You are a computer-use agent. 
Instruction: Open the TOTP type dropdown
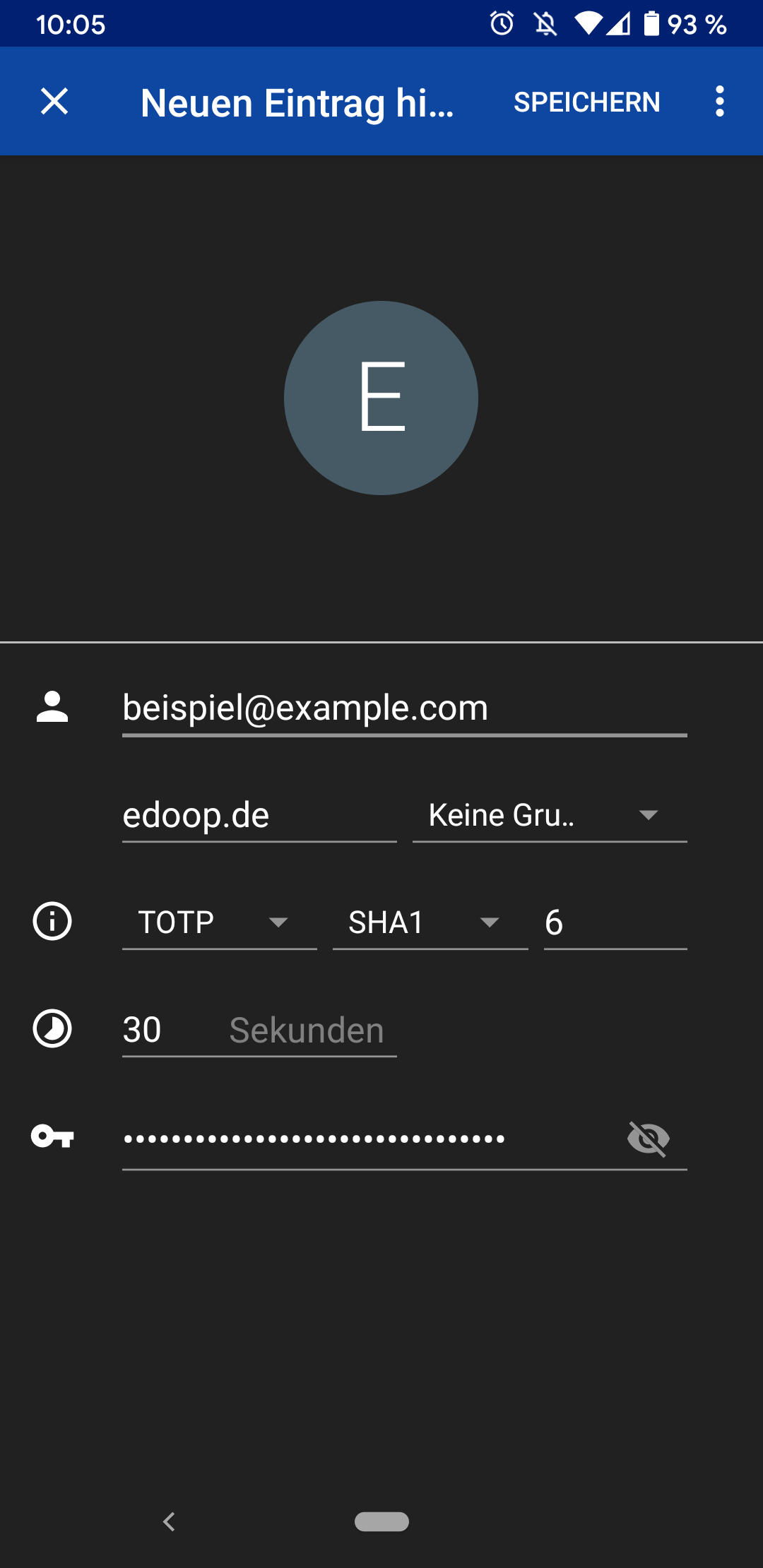(219, 922)
